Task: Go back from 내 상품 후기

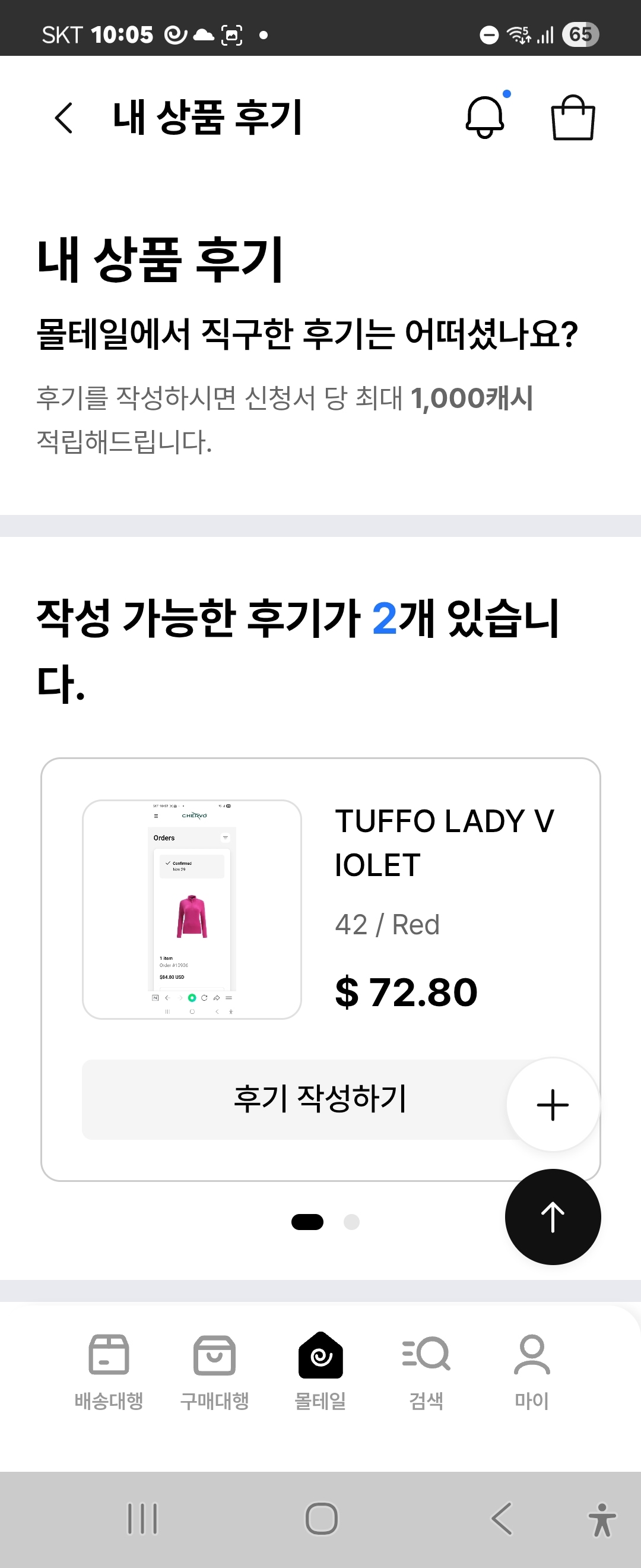Action: tap(64, 118)
